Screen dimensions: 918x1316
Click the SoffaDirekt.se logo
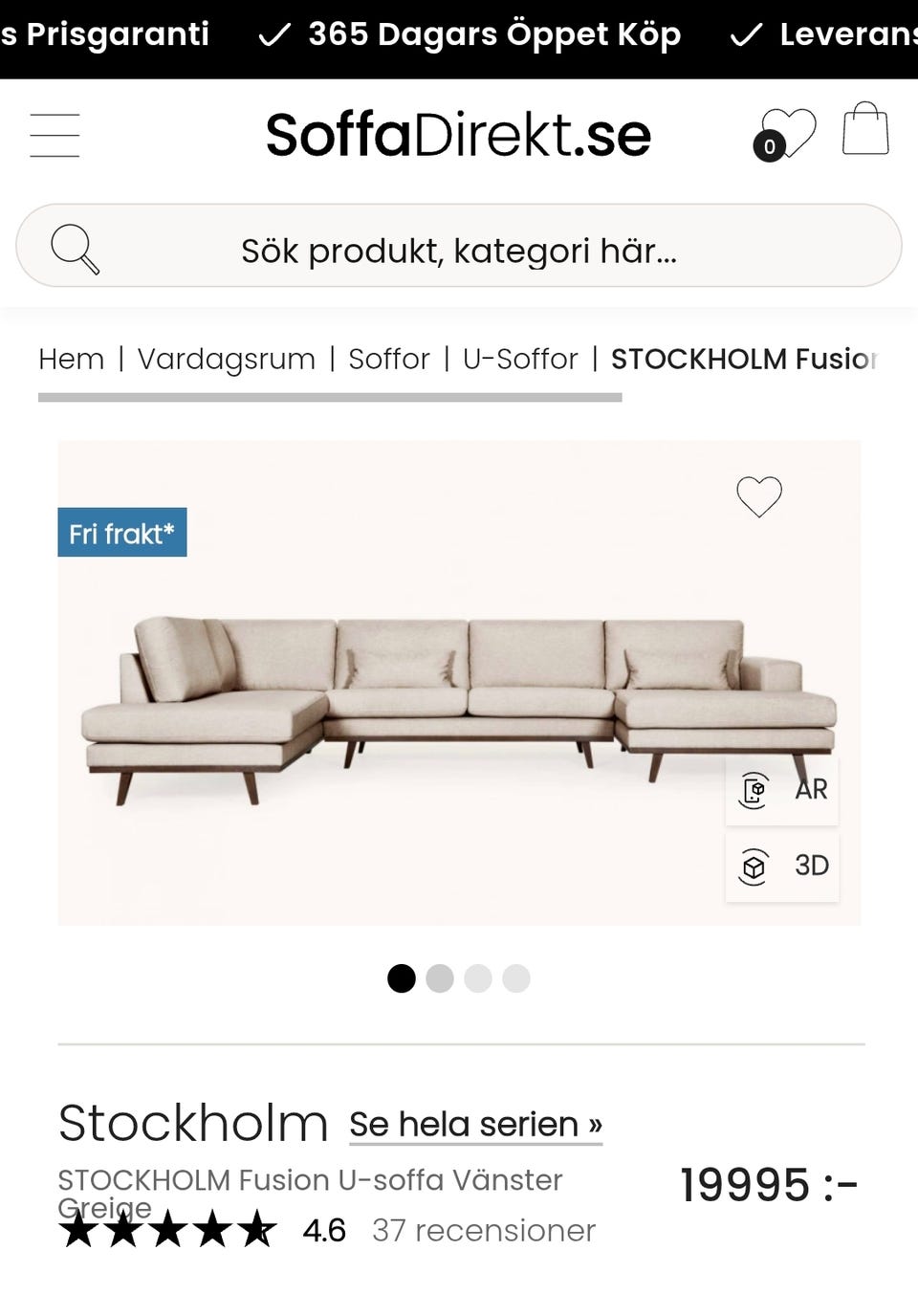[x=459, y=134]
